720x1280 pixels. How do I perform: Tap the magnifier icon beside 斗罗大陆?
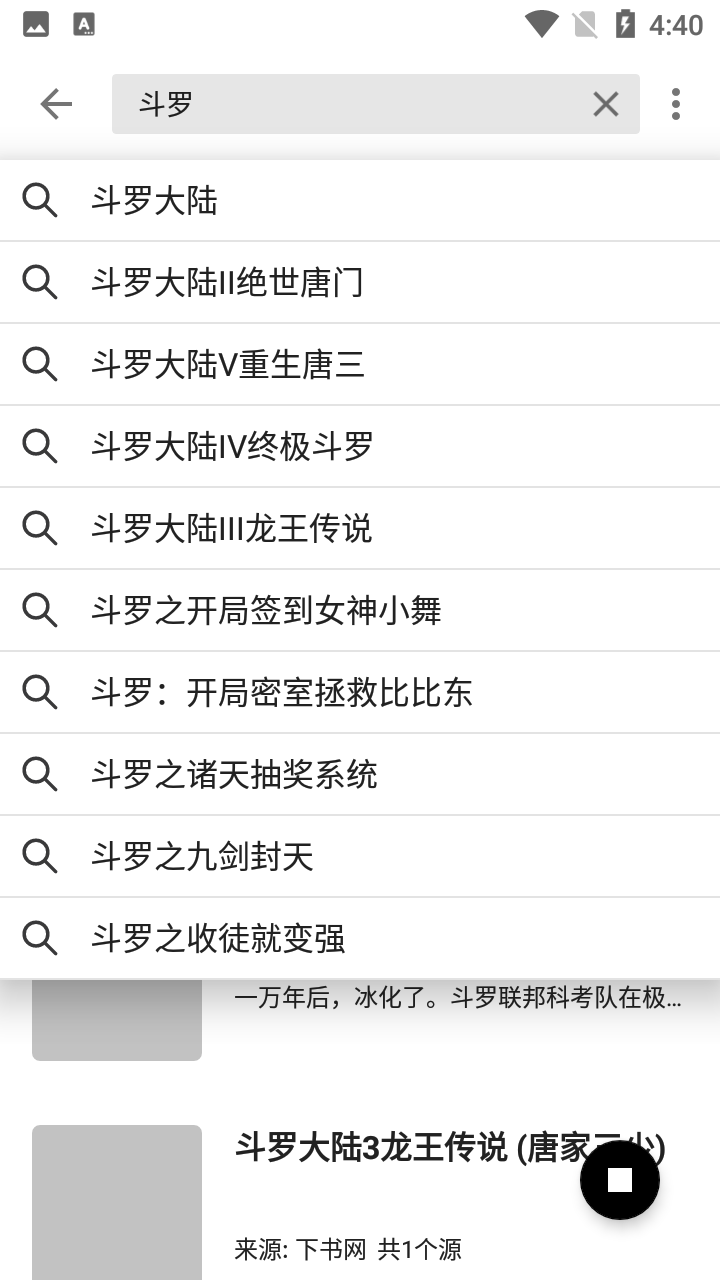[x=41, y=200]
